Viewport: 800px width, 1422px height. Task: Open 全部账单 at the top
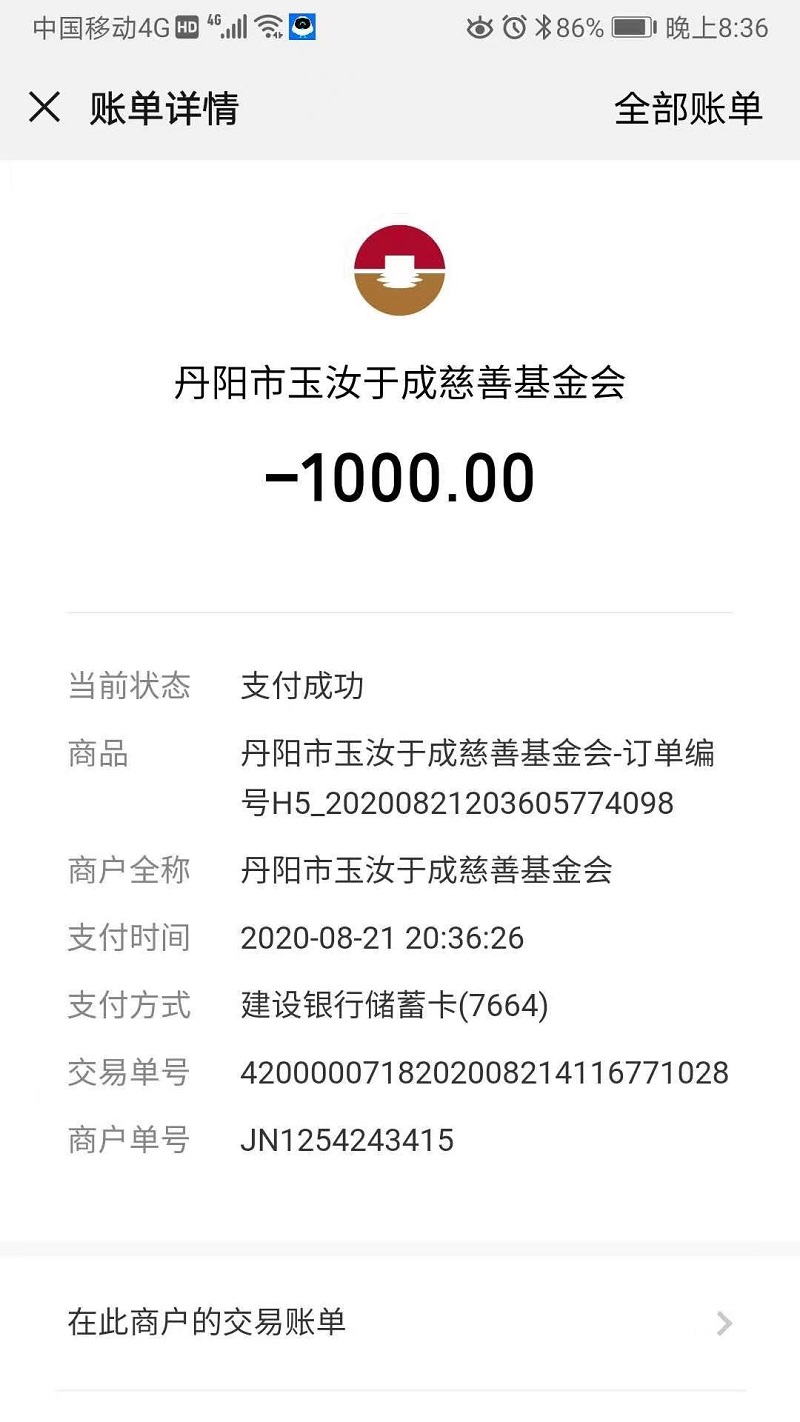tap(688, 108)
